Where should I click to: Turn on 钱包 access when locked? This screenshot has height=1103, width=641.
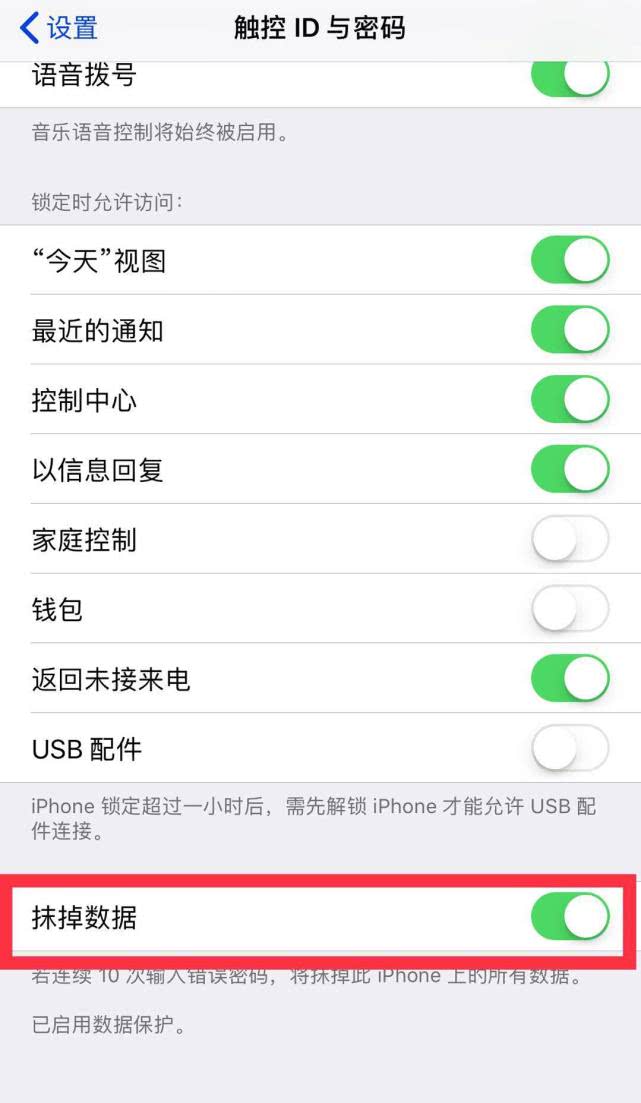[x=569, y=609]
